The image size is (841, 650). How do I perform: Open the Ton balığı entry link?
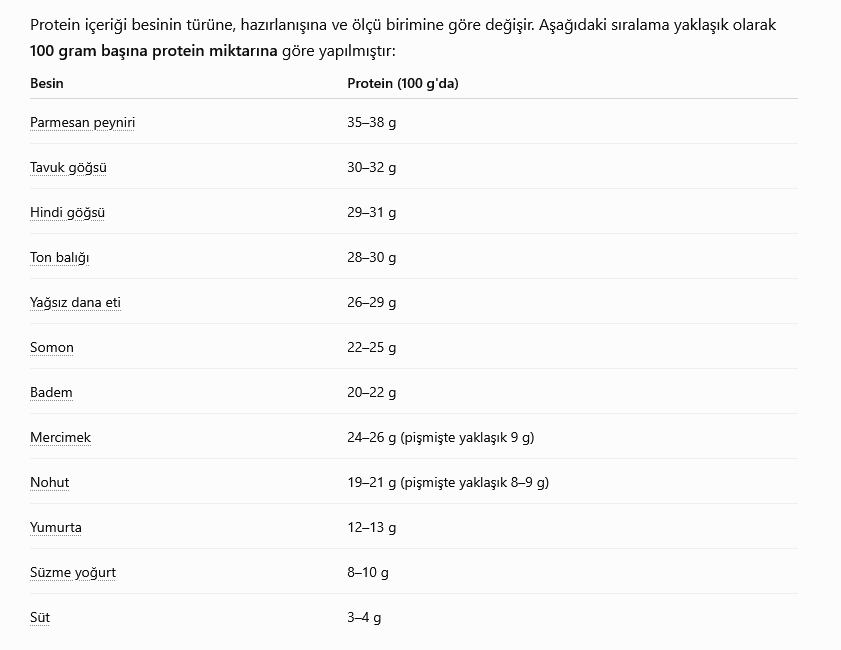click(x=60, y=258)
